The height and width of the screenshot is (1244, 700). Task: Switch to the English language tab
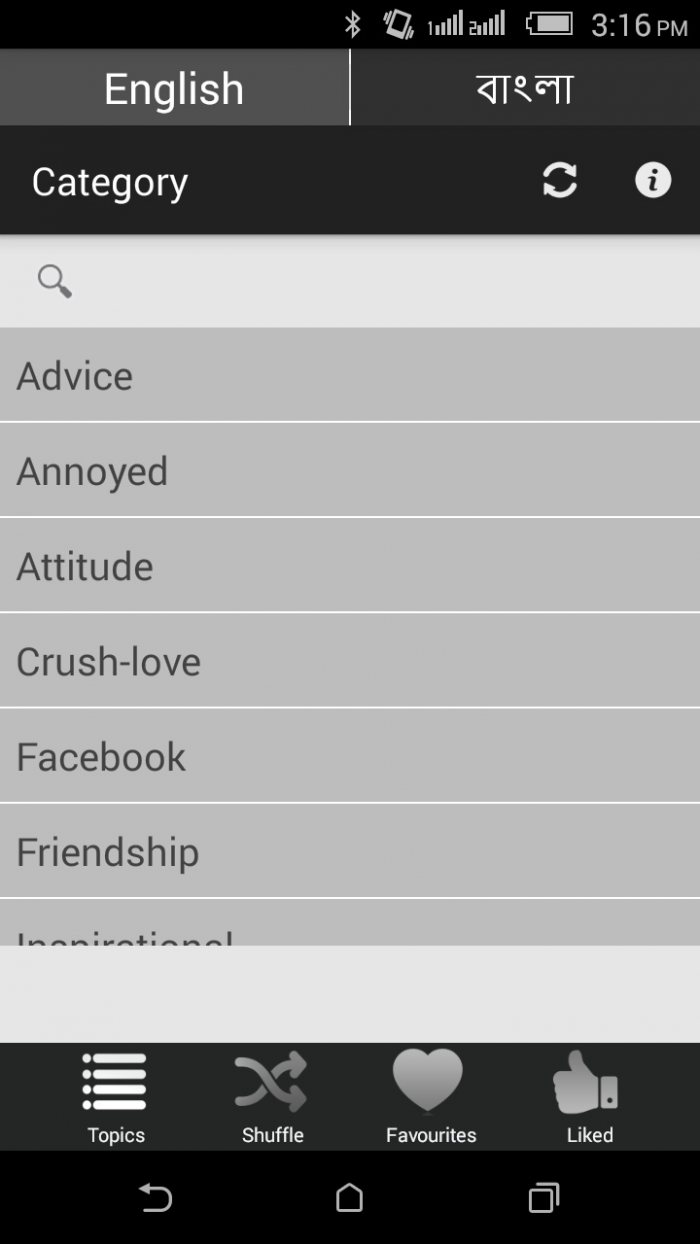(x=174, y=89)
